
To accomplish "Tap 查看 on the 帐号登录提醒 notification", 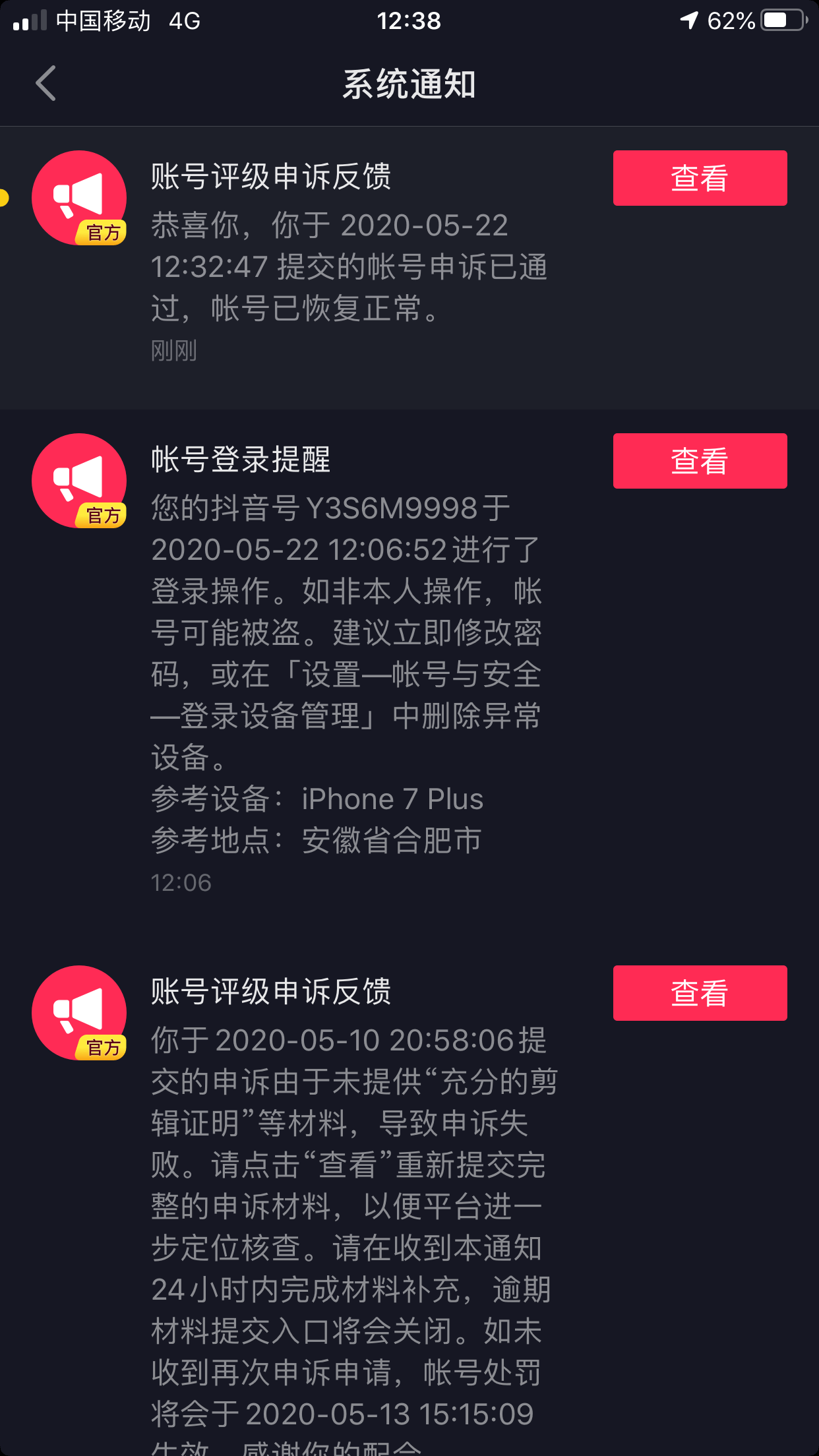I will coord(700,461).
